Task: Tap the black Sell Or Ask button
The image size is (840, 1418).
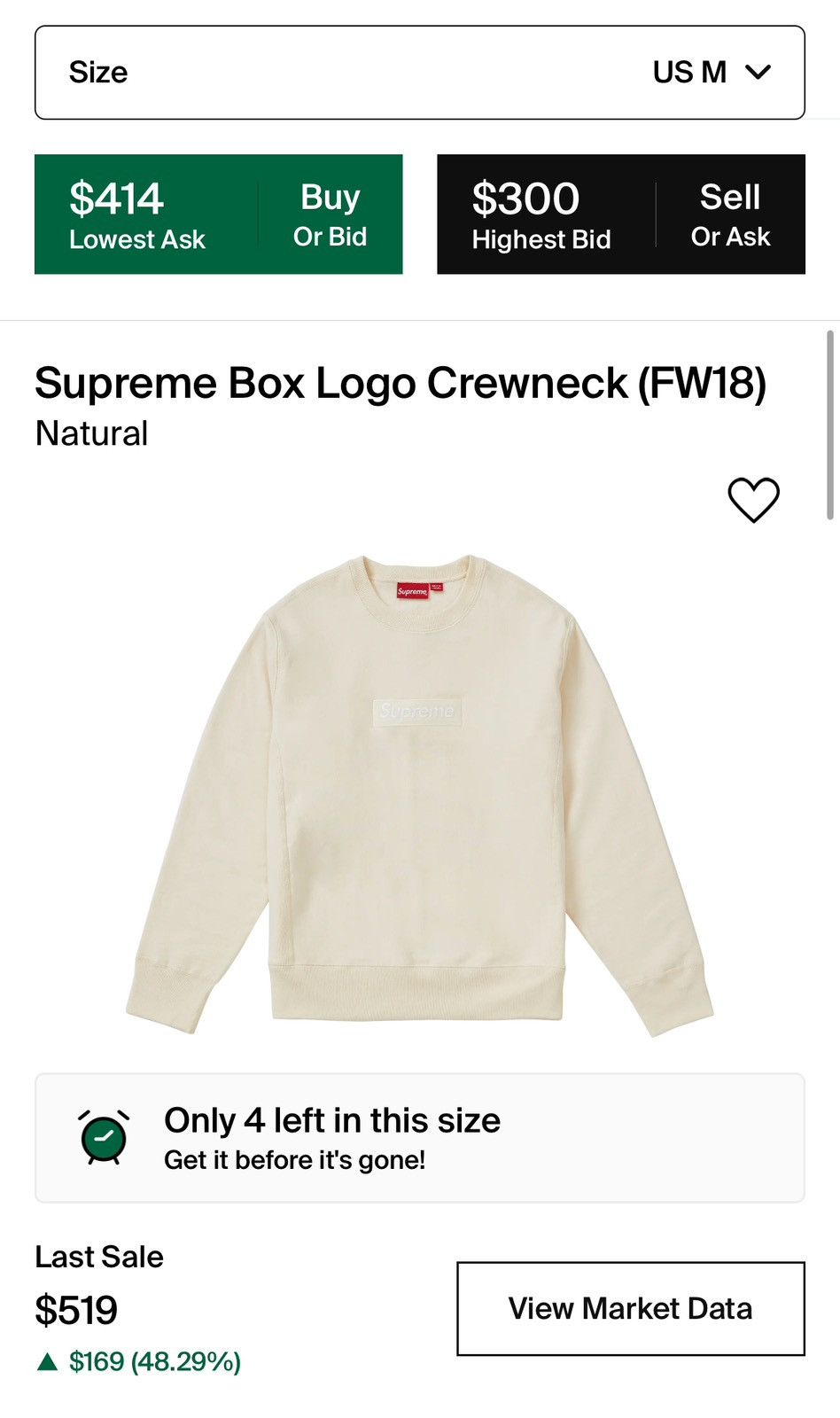Action: tap(621, 214)
